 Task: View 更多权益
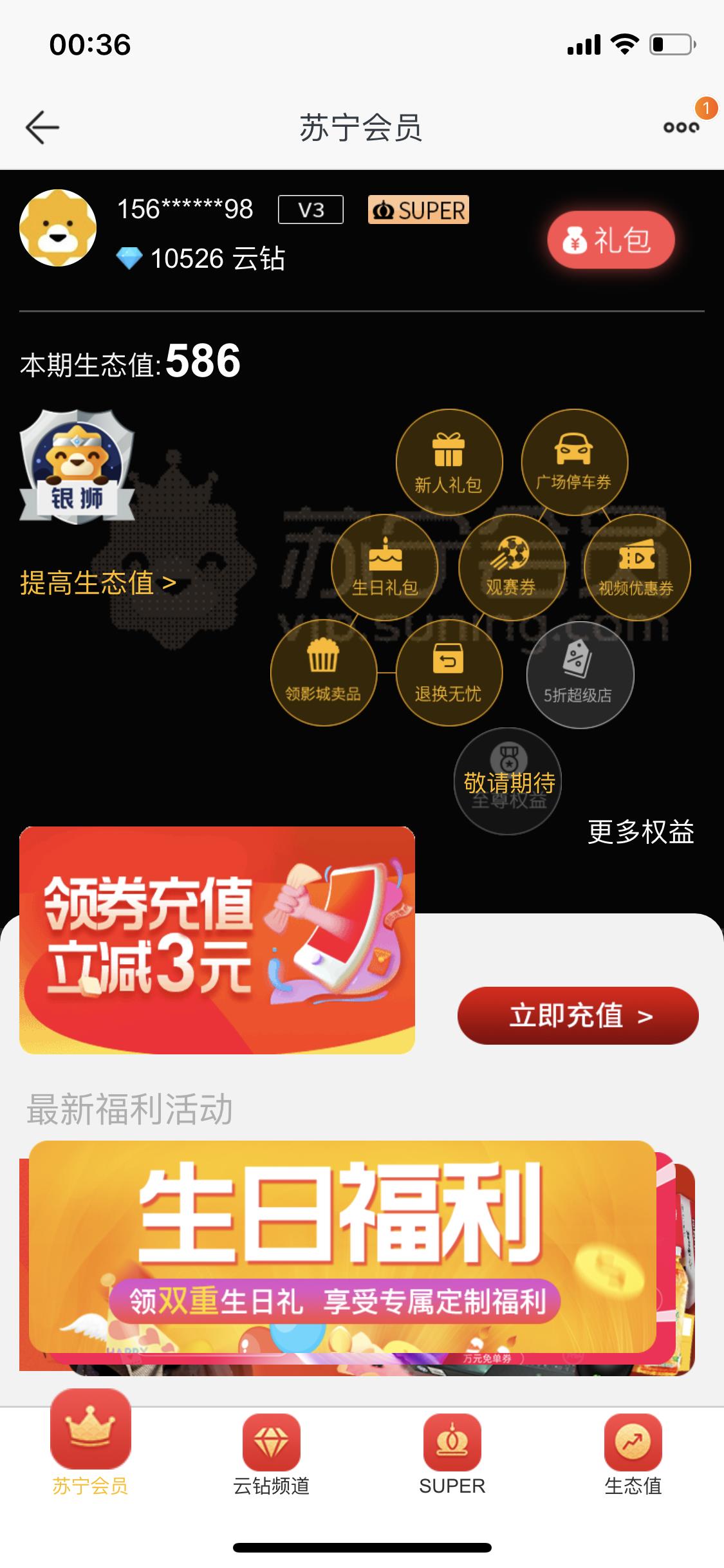pos(641,832)
